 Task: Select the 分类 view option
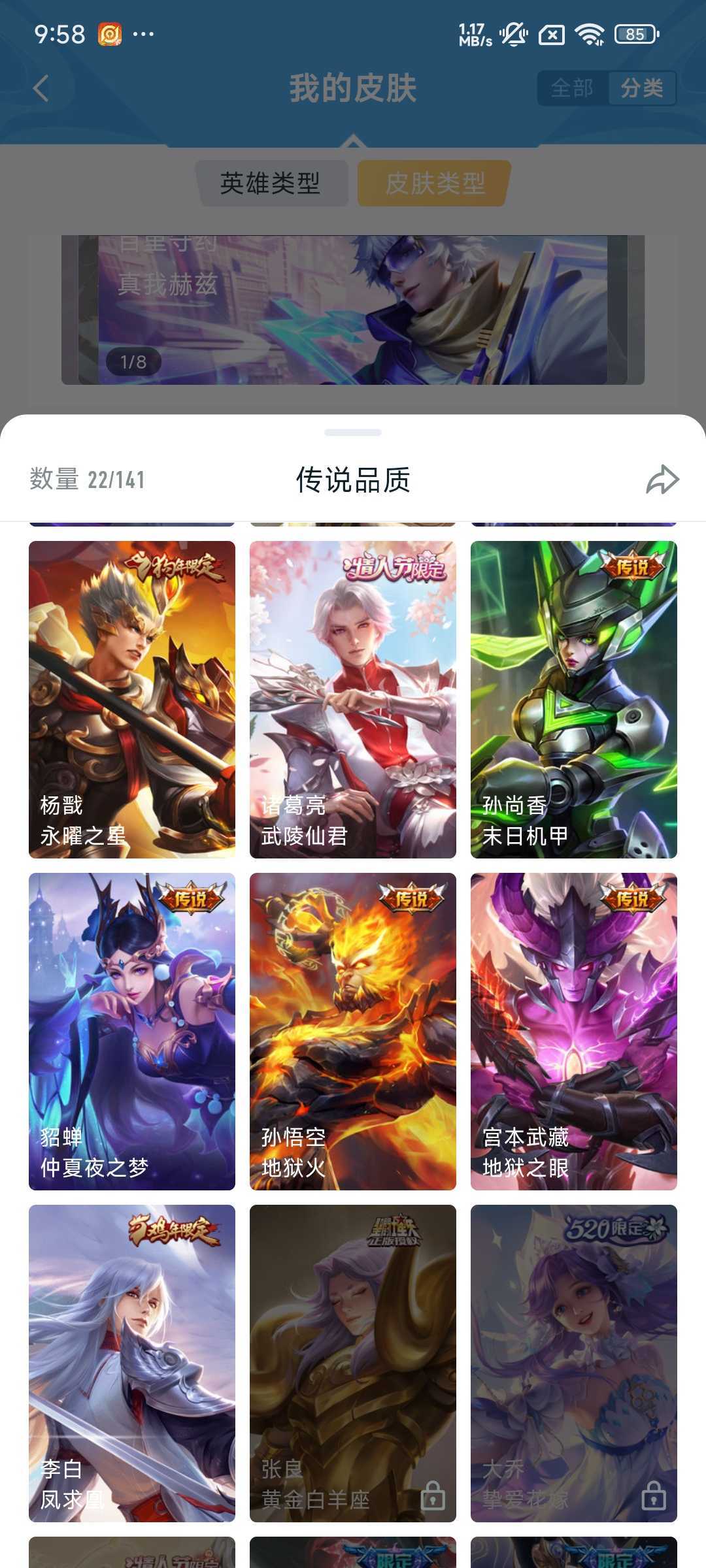click(x=641, y=88)
